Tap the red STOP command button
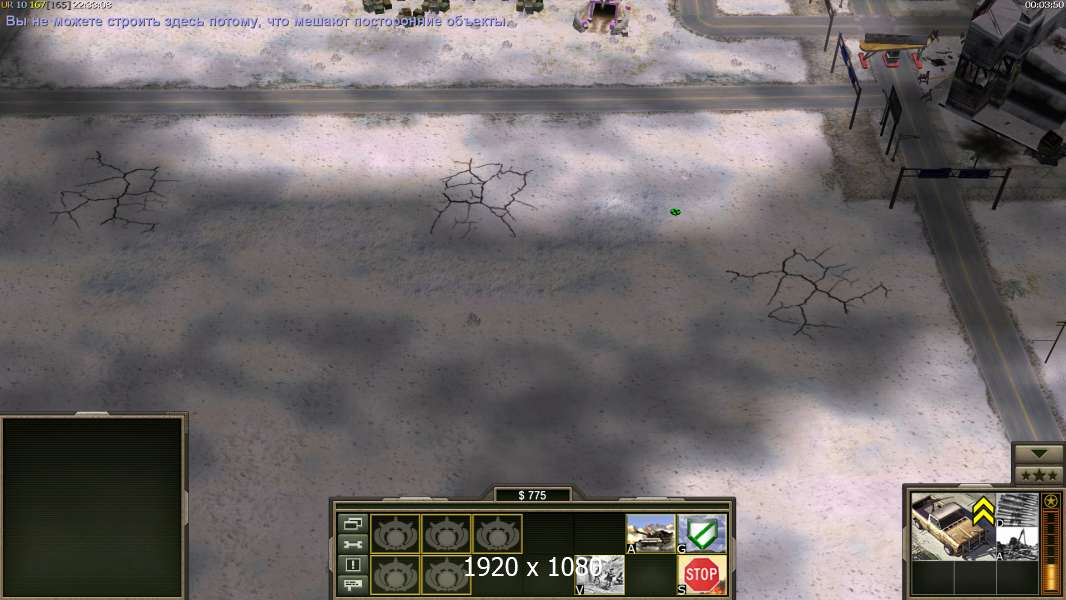 pos(702,574)
